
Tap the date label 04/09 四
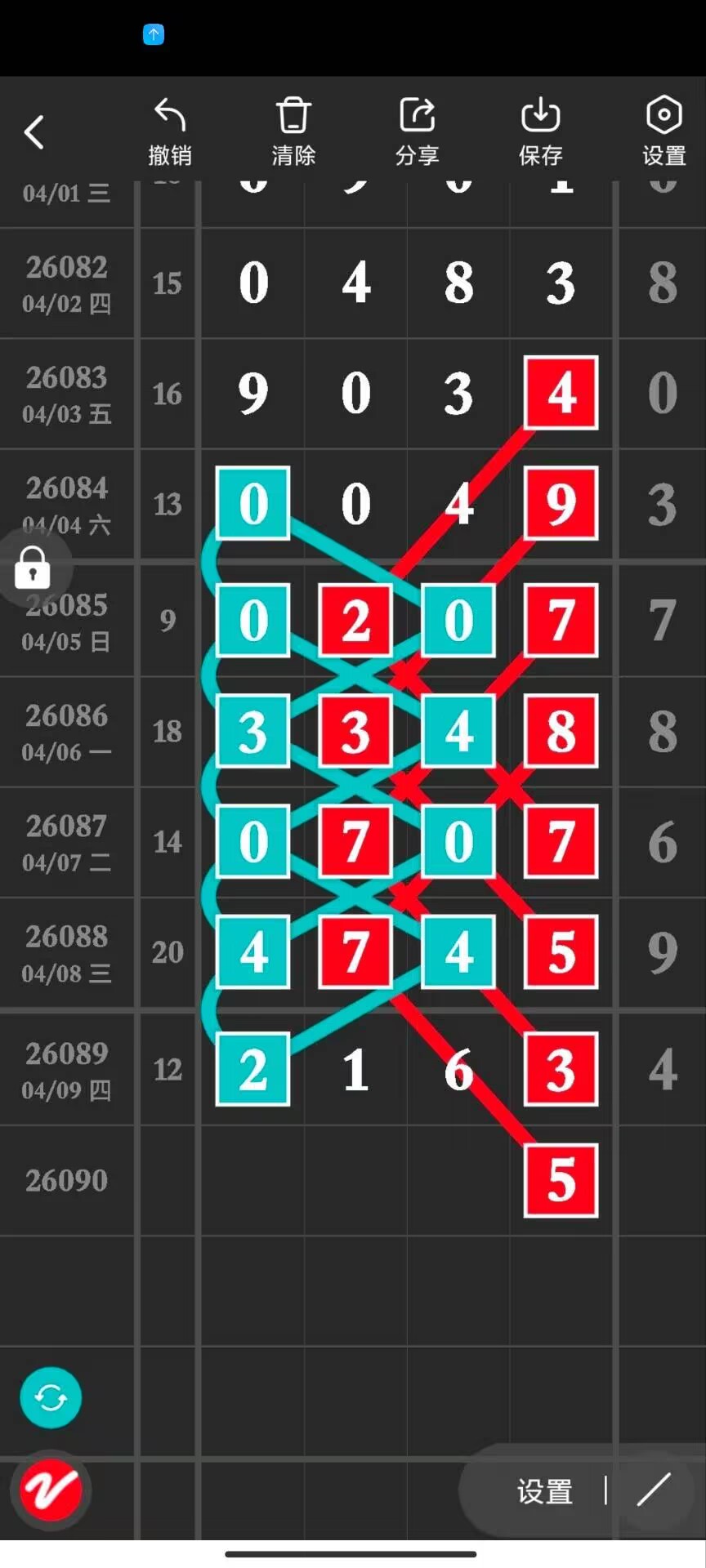[67, 1089]
